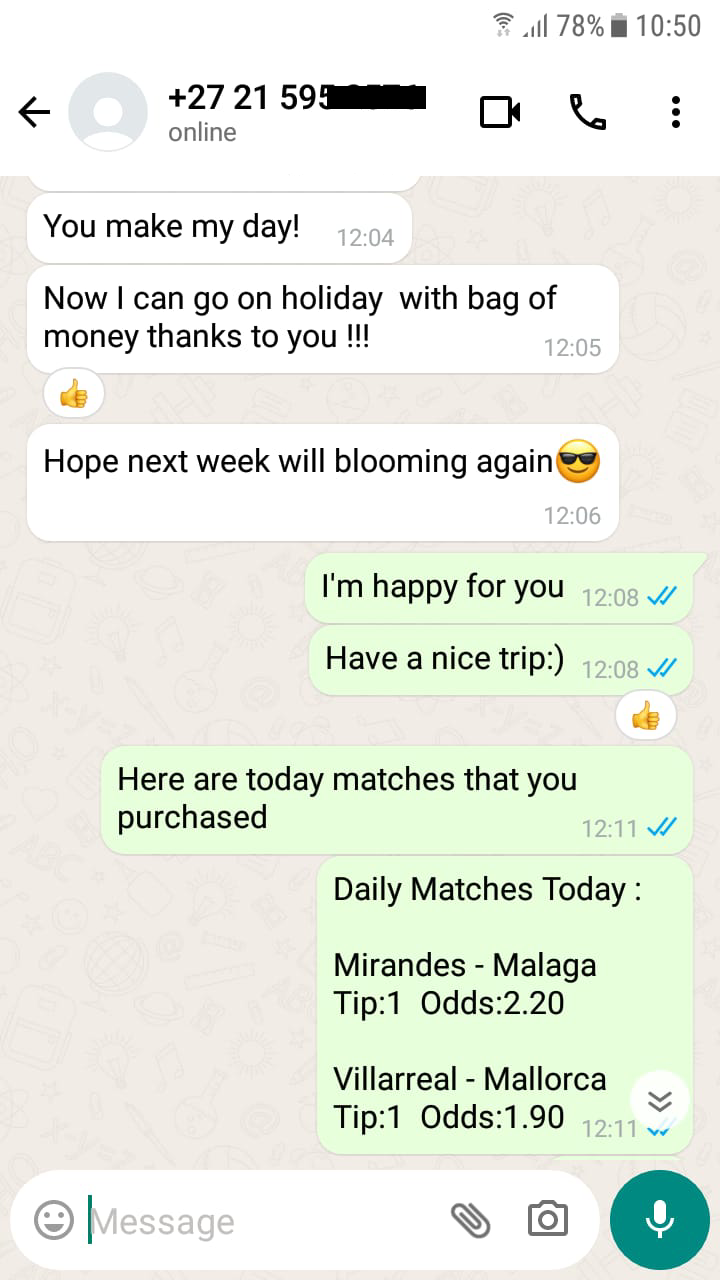720x1280 pixels.
Task: Open the camera from message bar
Action: 548,1220
